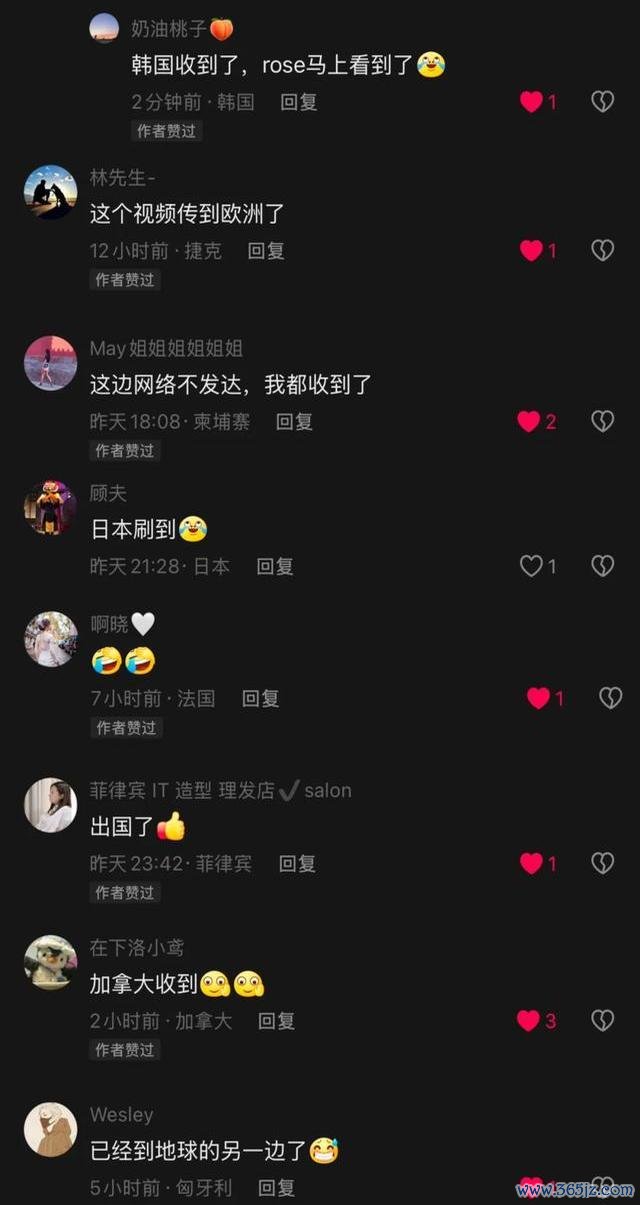Dislike May姐姐姐姐姐姐's comment
Screen dimensions: 640x1205
[602, 422]
